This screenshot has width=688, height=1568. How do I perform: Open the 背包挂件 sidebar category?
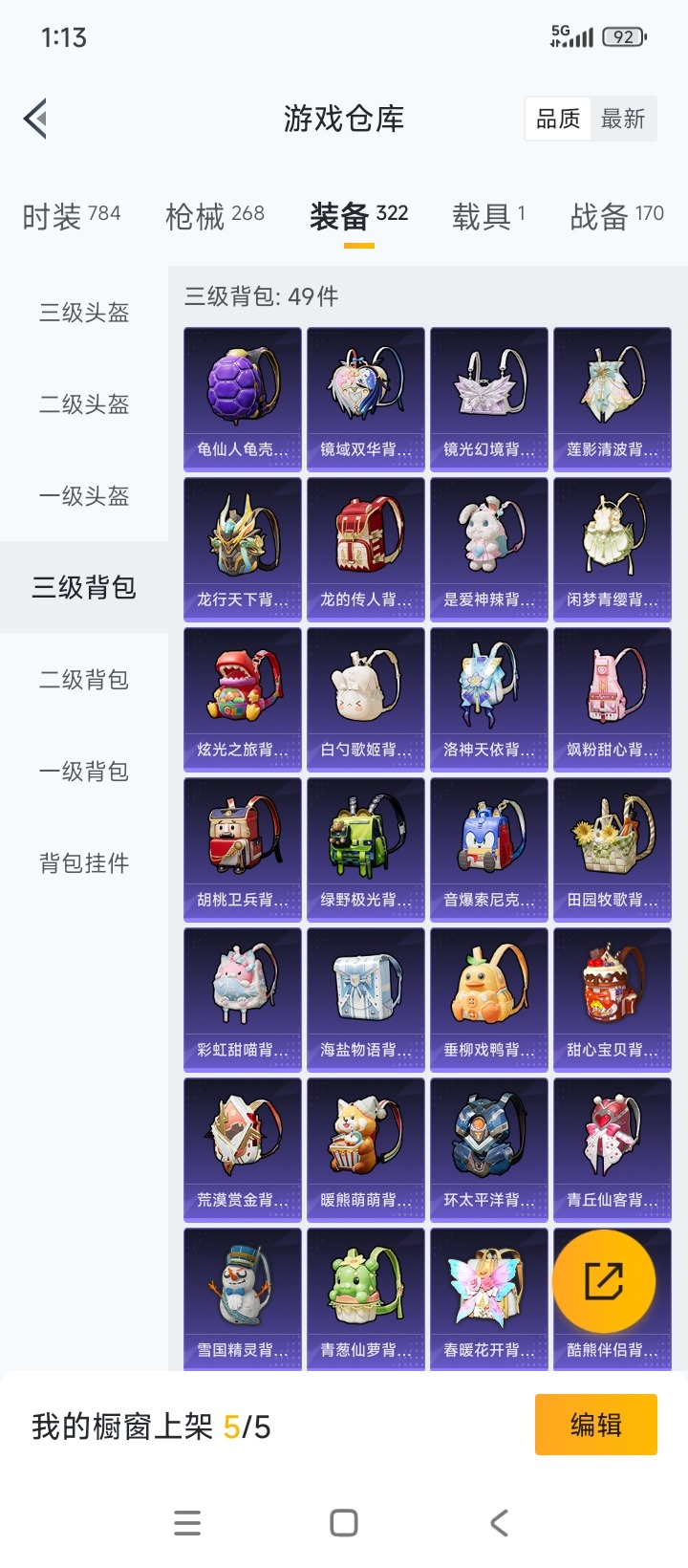(83, 862)
